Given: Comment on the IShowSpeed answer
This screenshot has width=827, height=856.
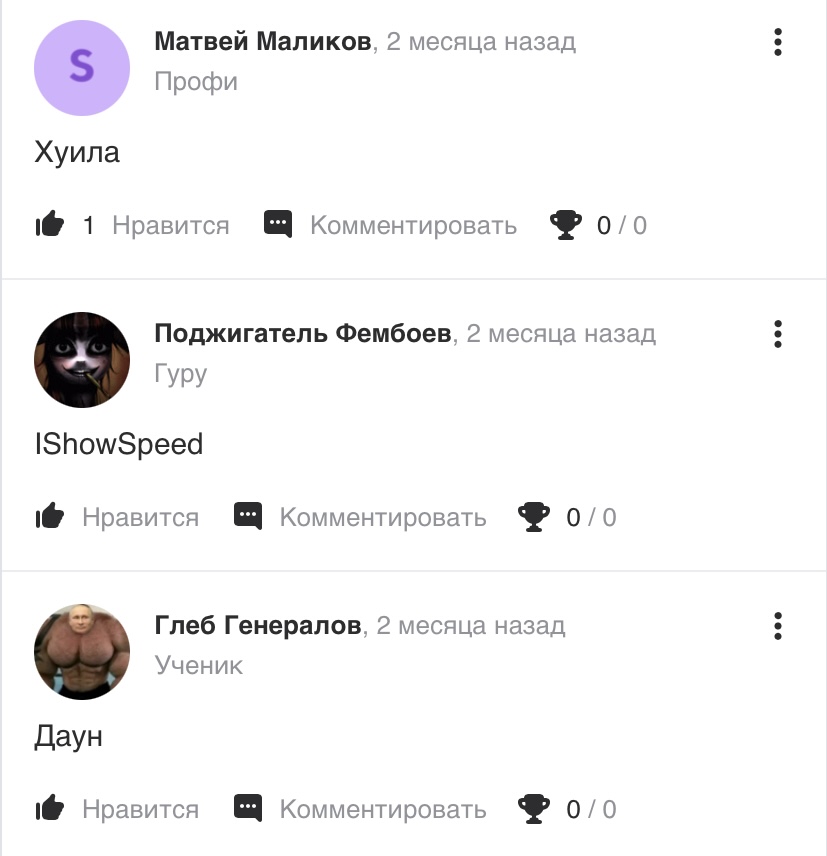Looking at the screenshot, I should click(360, 517).
